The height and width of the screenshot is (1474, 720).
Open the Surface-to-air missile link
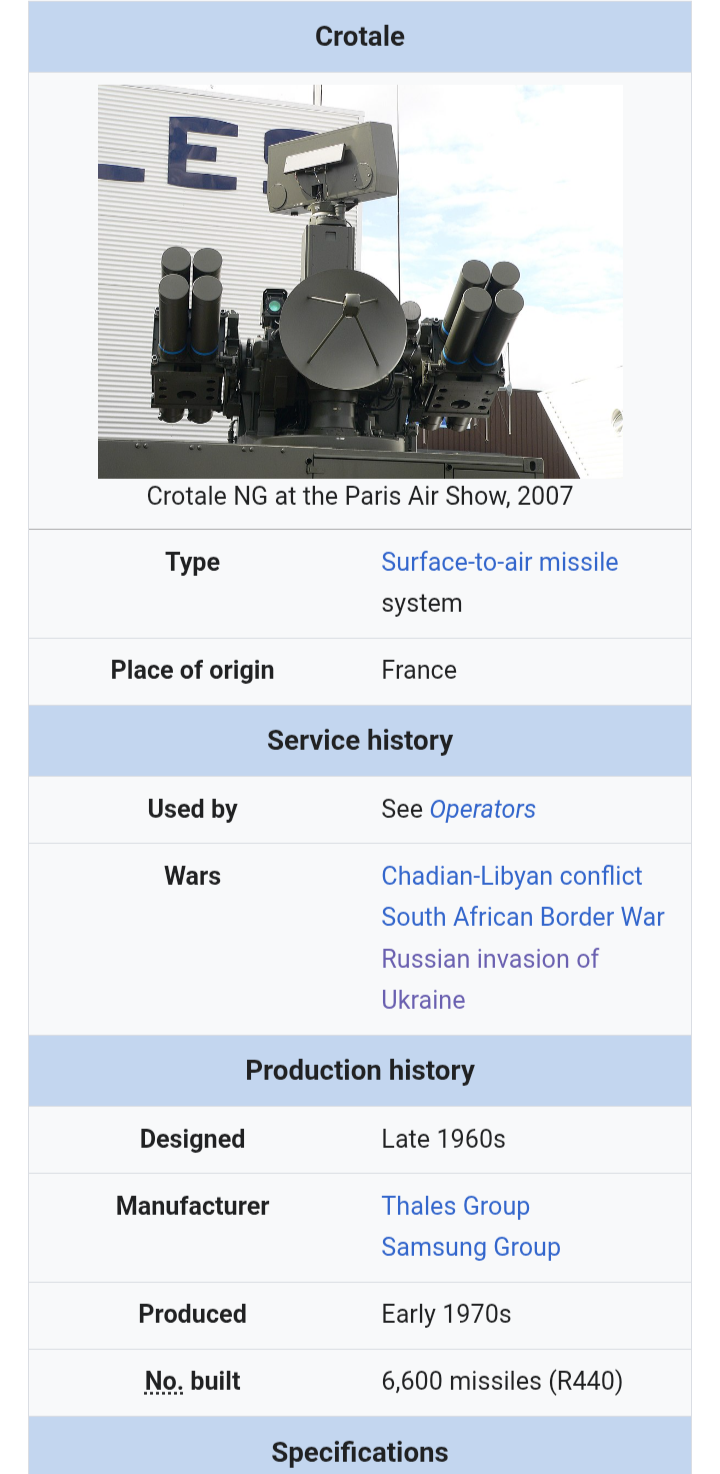[x=499, y=562]
